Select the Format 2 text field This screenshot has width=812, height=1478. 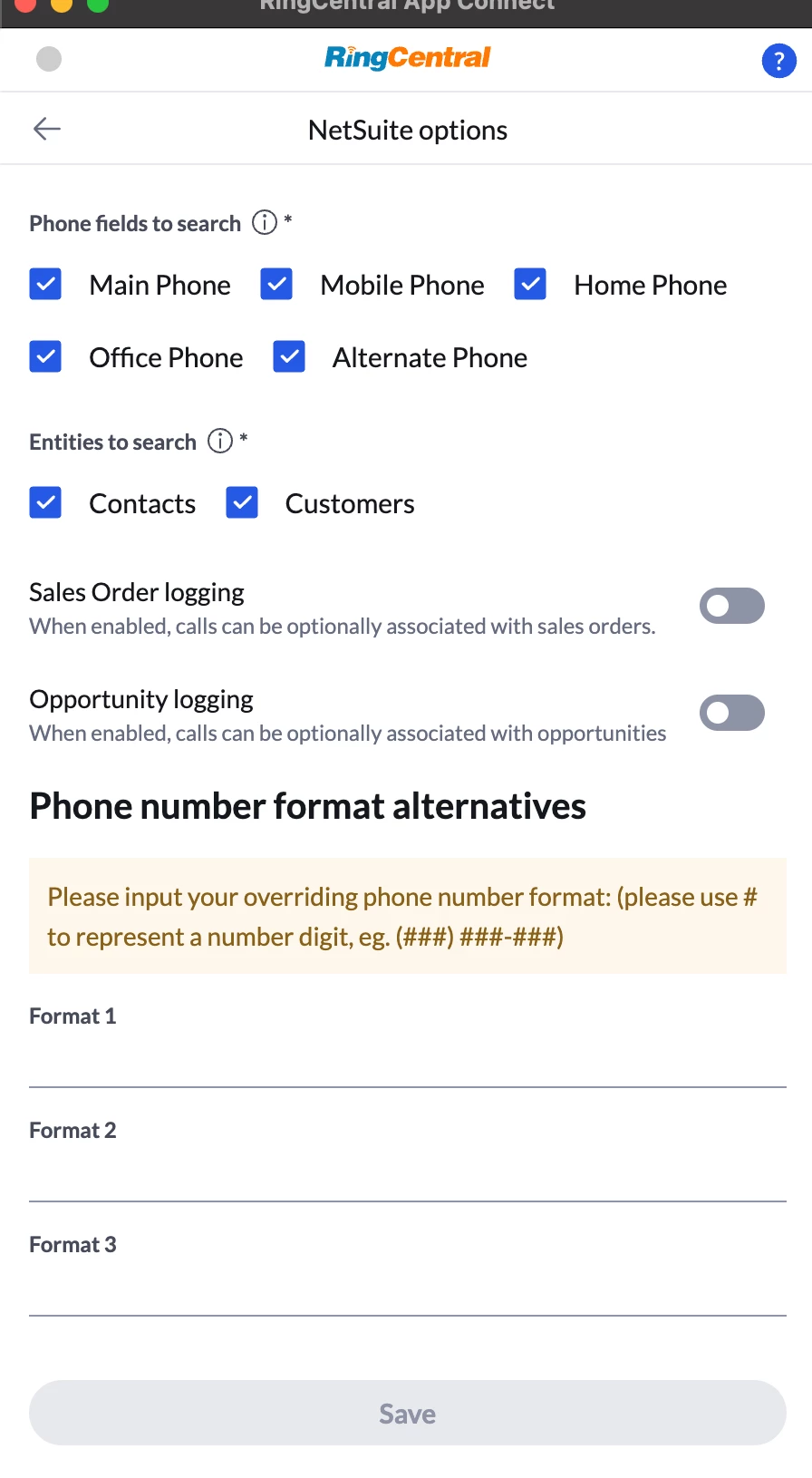tap(407, 1177)
